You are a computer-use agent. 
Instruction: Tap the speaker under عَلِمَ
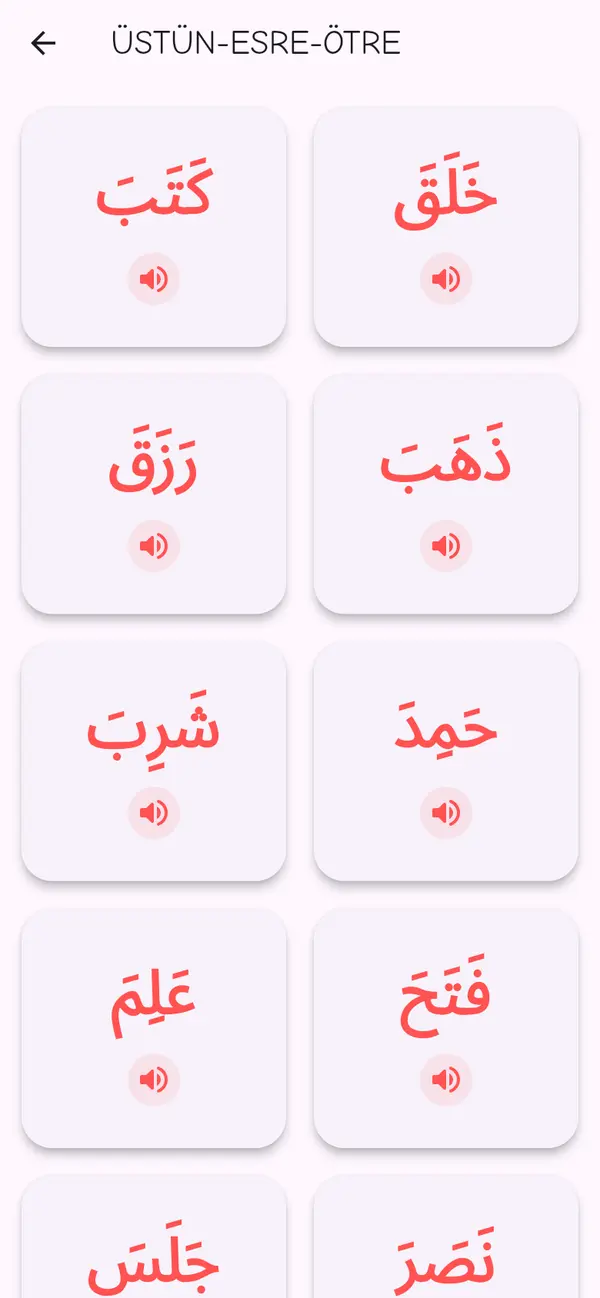point(153,1080)
